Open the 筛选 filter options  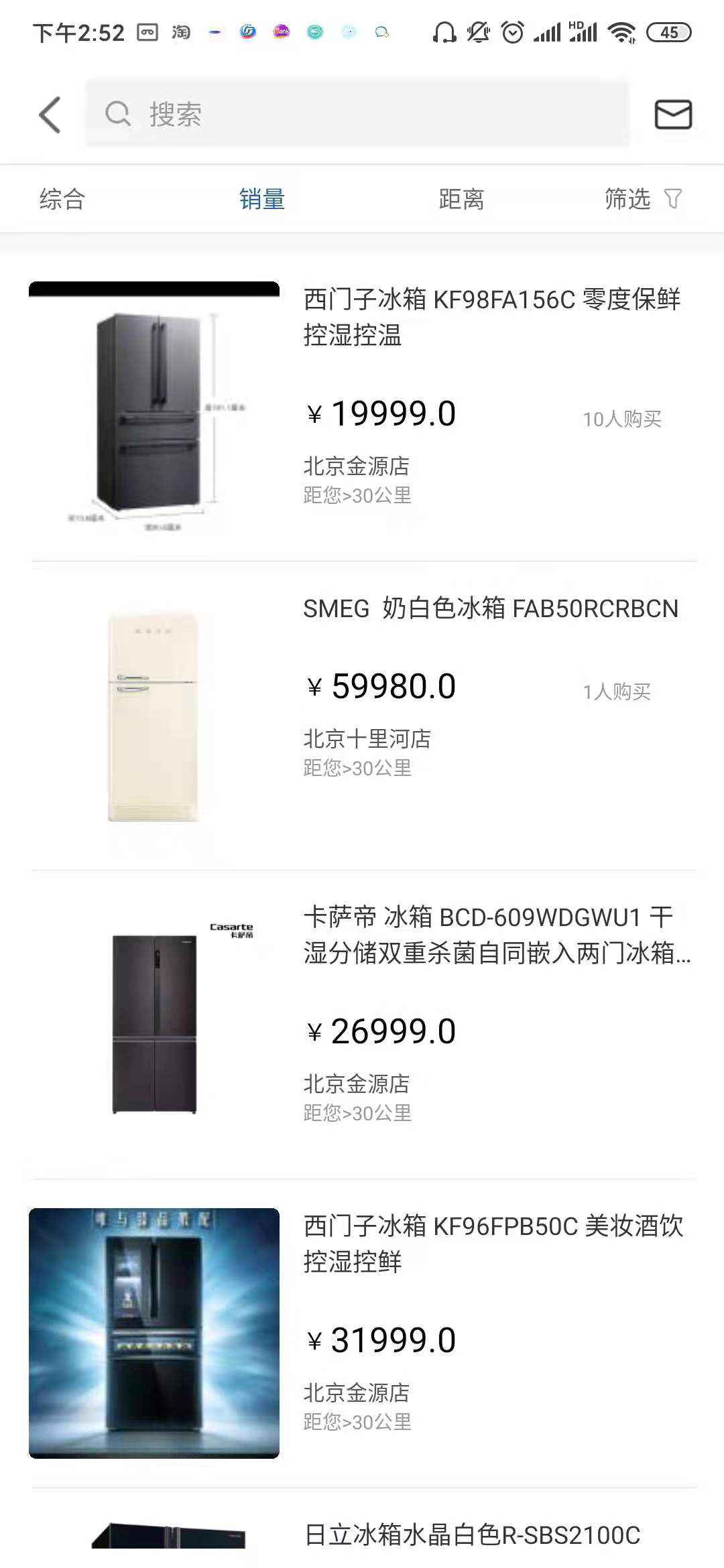642,199
